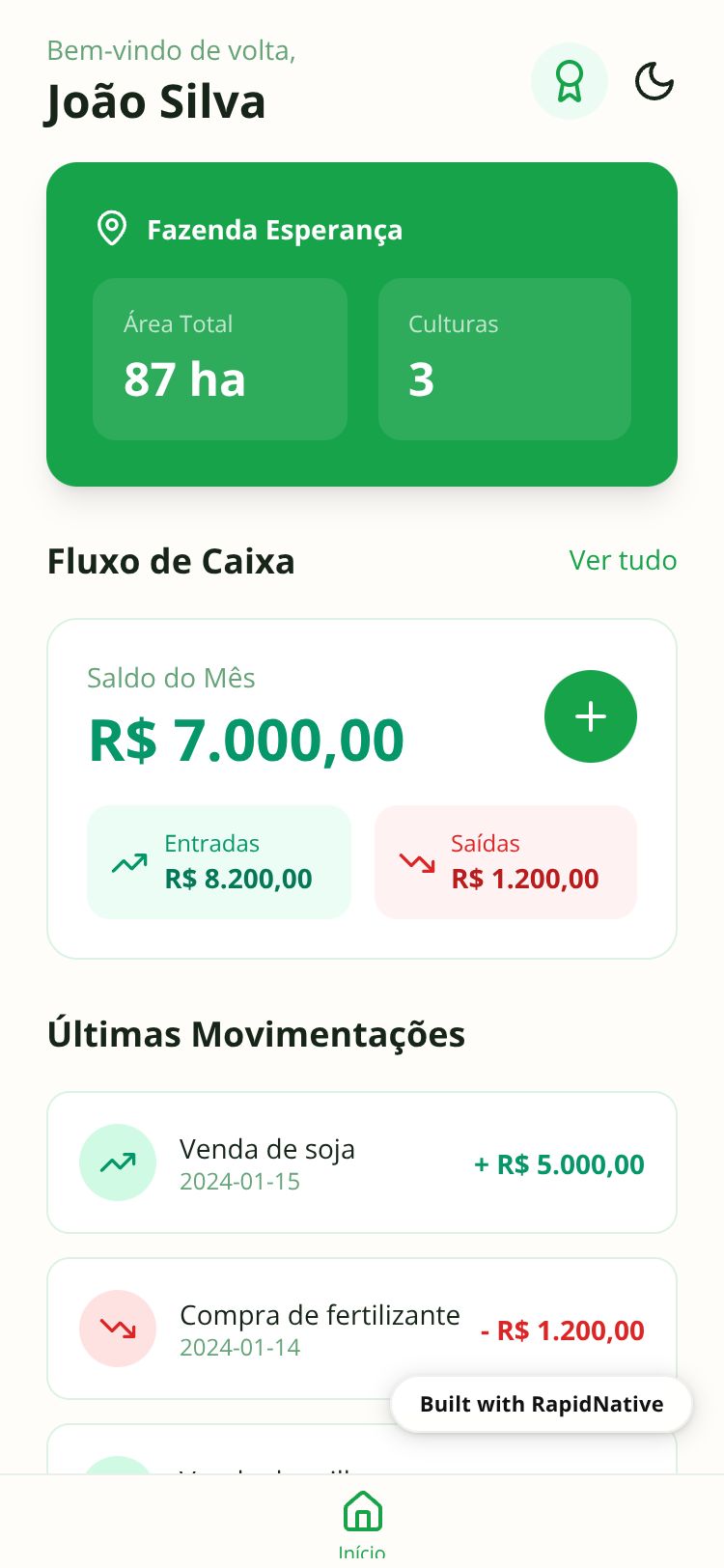Add a new cash flow entry
The image size is (724, 1568).
pos(591,716)
